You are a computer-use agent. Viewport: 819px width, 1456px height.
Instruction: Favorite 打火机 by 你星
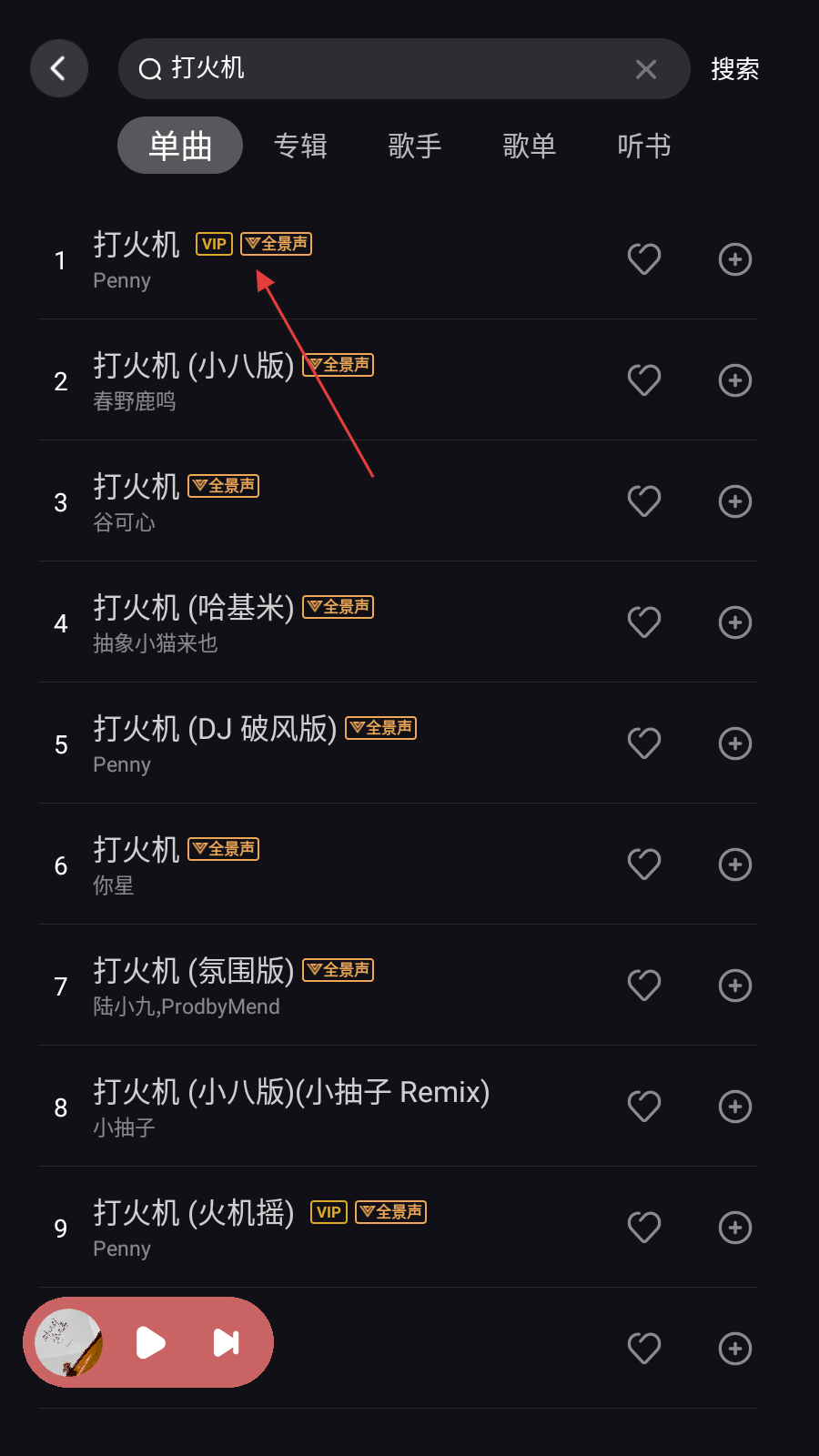[644, 864]
